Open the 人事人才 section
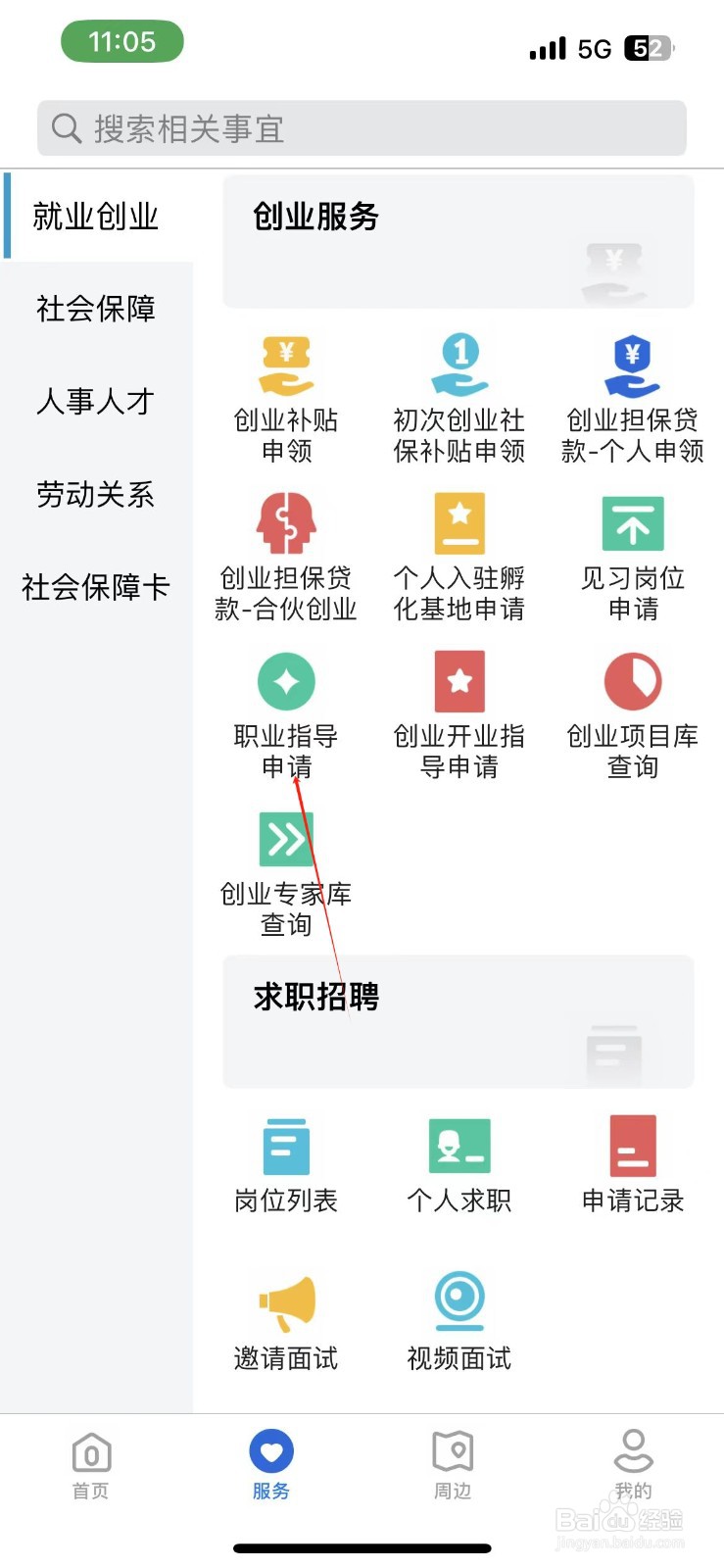Screen dimensions: 724x1568 [95, 402]
